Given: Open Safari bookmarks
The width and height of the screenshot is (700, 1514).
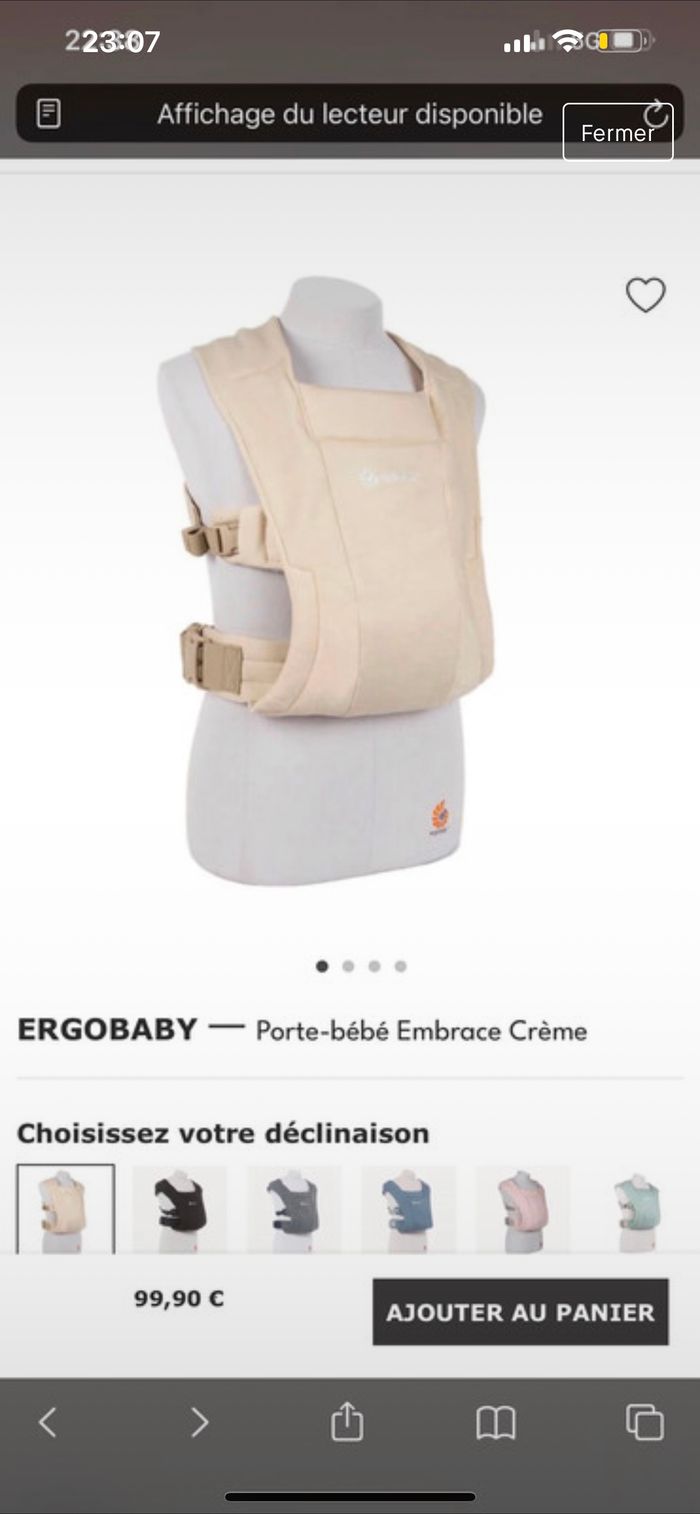Looking at the screenshot, I should click(496, 1421).
